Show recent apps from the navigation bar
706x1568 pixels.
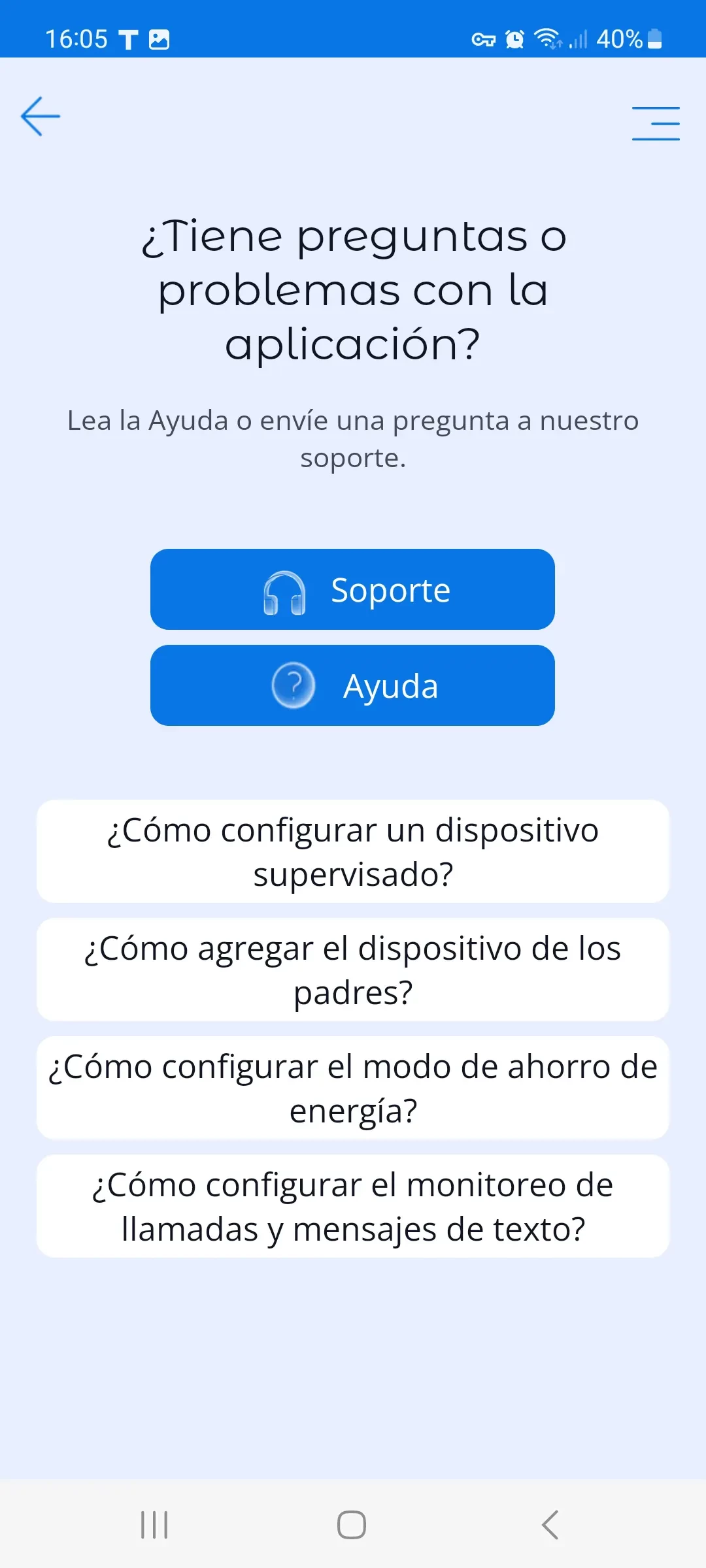coord(155,1525)
